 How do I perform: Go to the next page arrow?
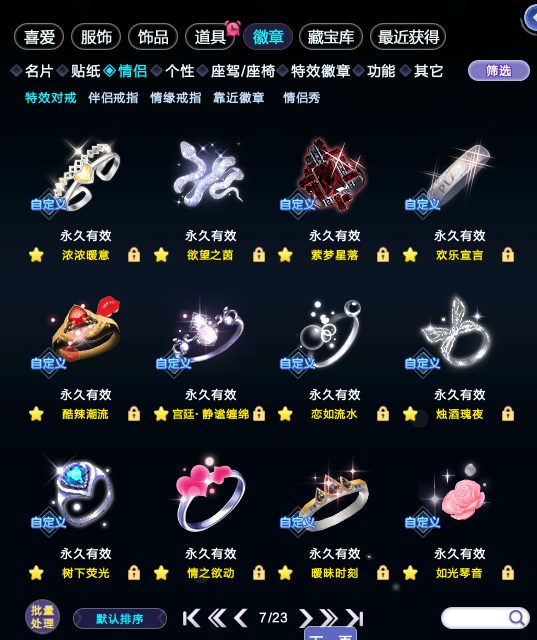pos(305,618)
